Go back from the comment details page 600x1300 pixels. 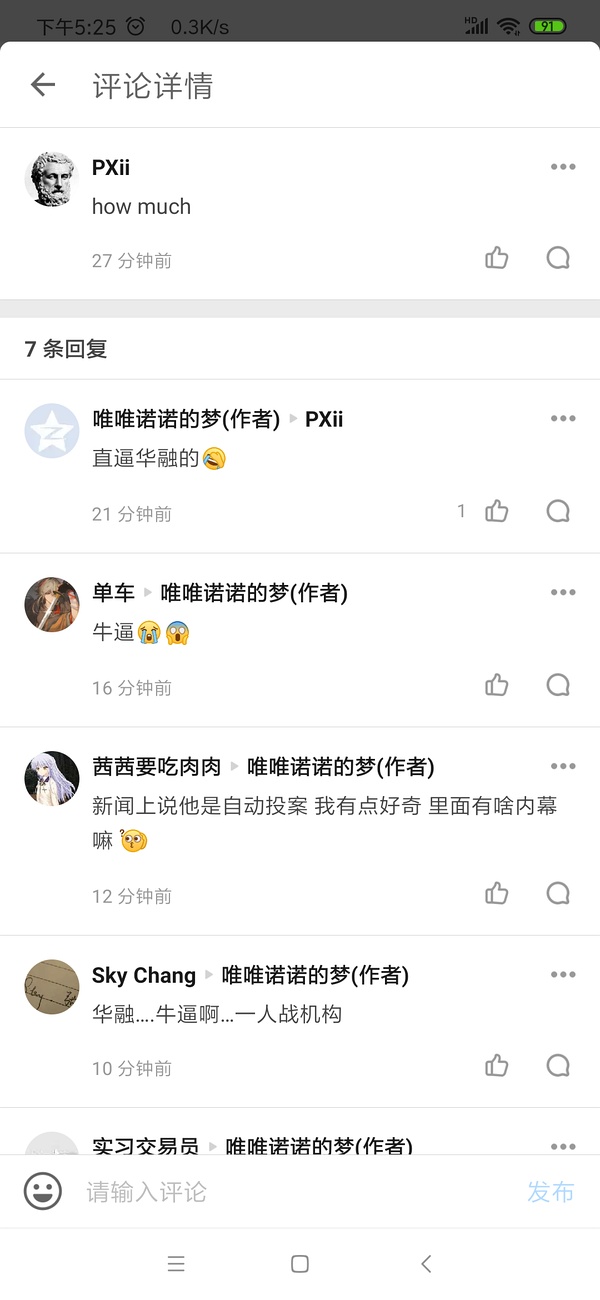[43, 85]
